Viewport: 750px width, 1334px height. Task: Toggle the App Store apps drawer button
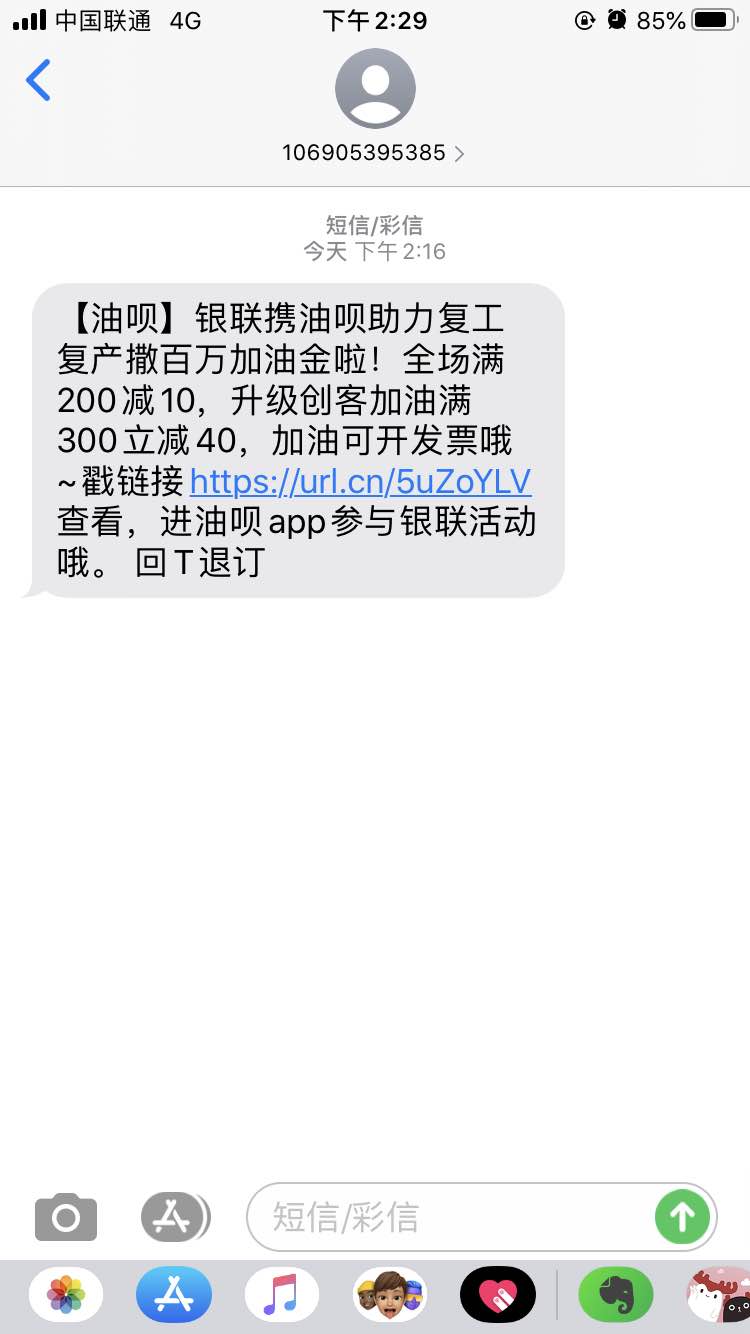point(175,1217)
